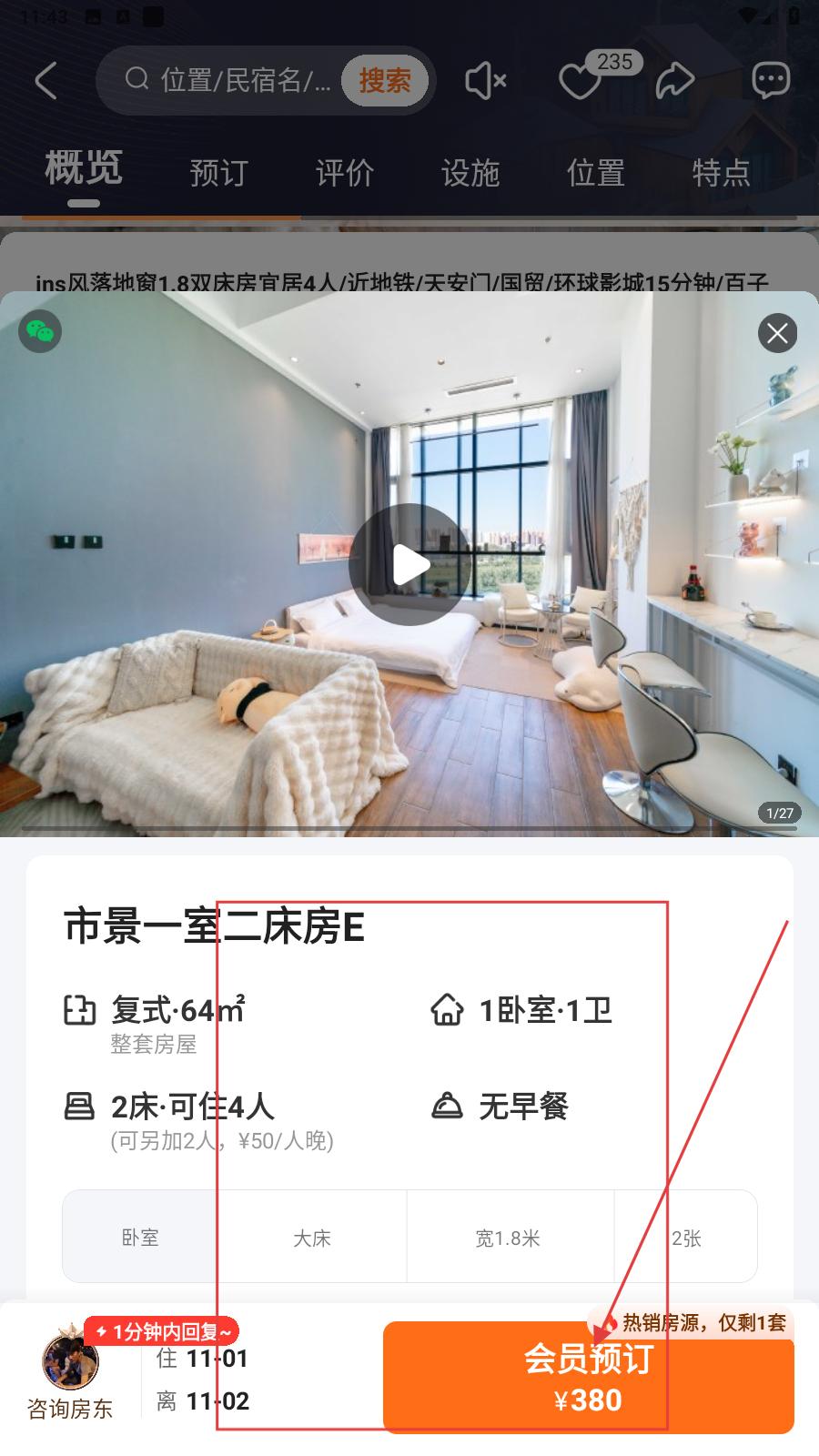Close the room detail popup

(x=777, y=333)
